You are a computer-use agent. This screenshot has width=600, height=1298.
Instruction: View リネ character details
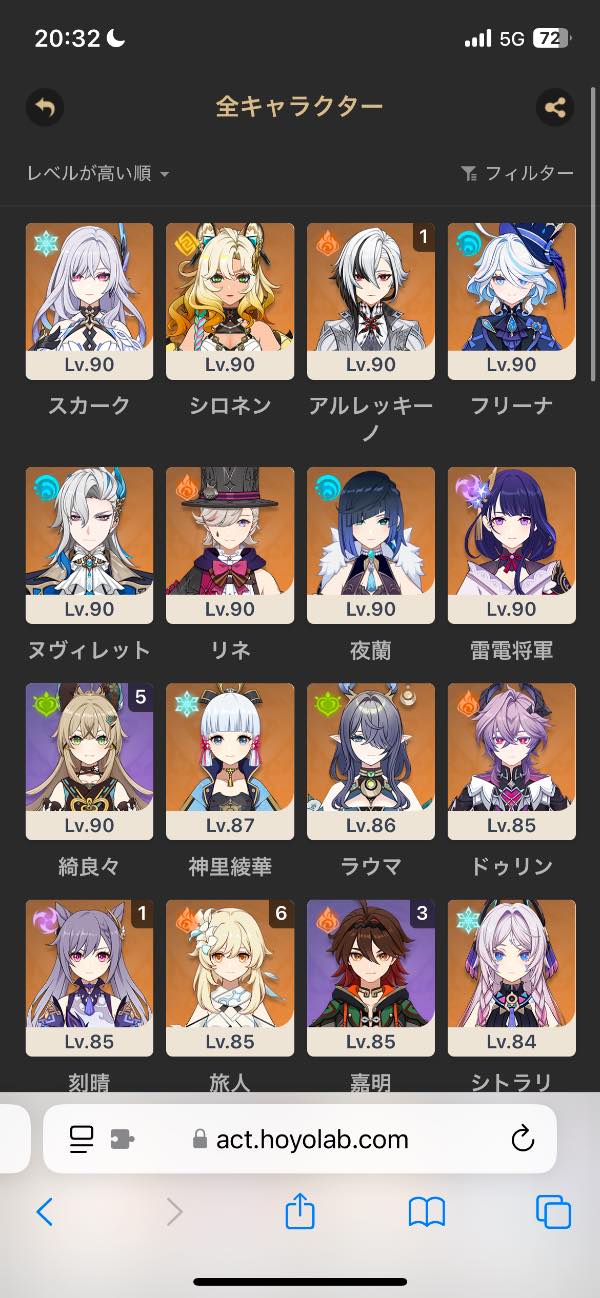click(230, 545)
